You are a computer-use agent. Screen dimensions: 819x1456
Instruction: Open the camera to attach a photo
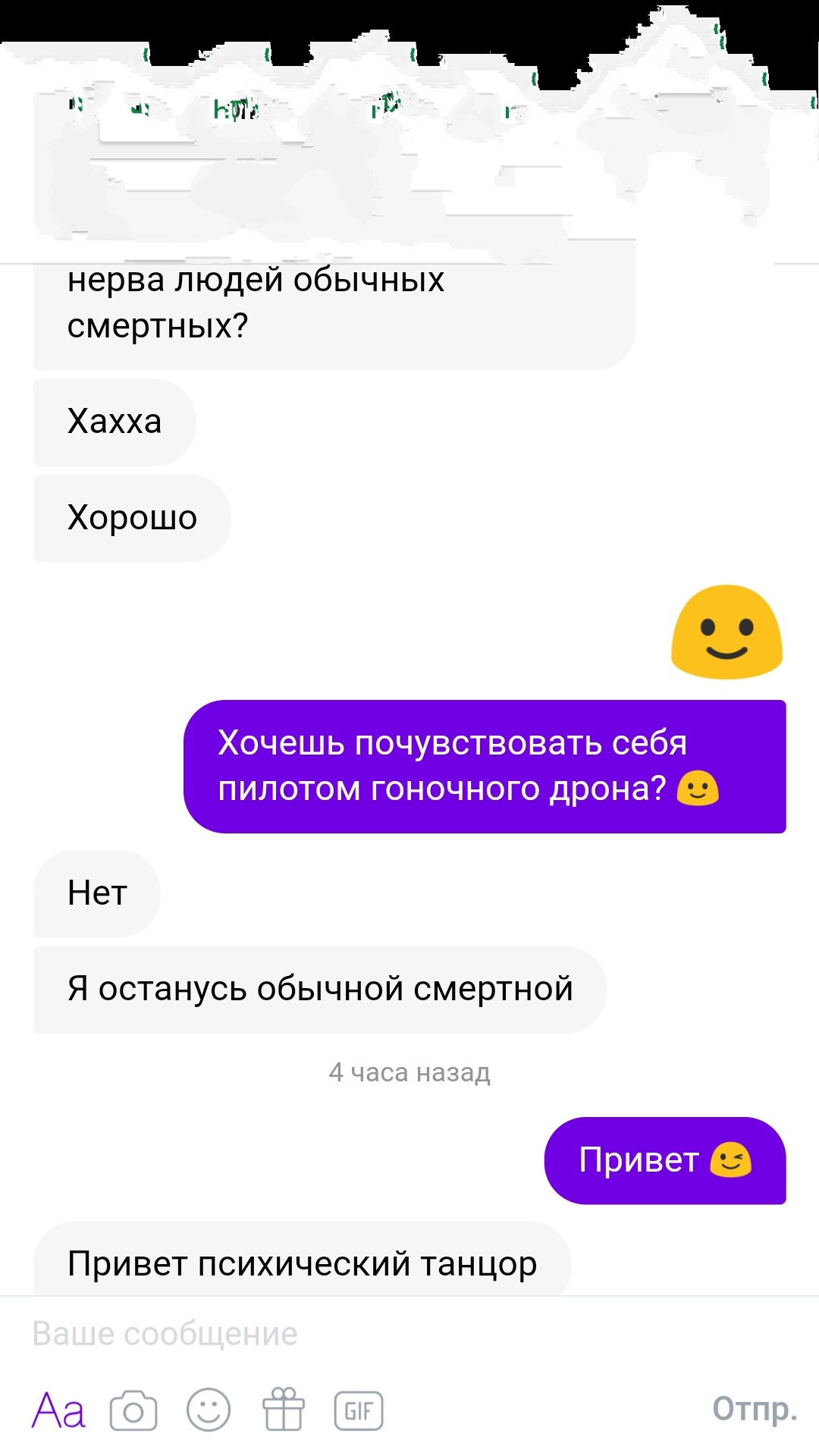pos(133,1410)
